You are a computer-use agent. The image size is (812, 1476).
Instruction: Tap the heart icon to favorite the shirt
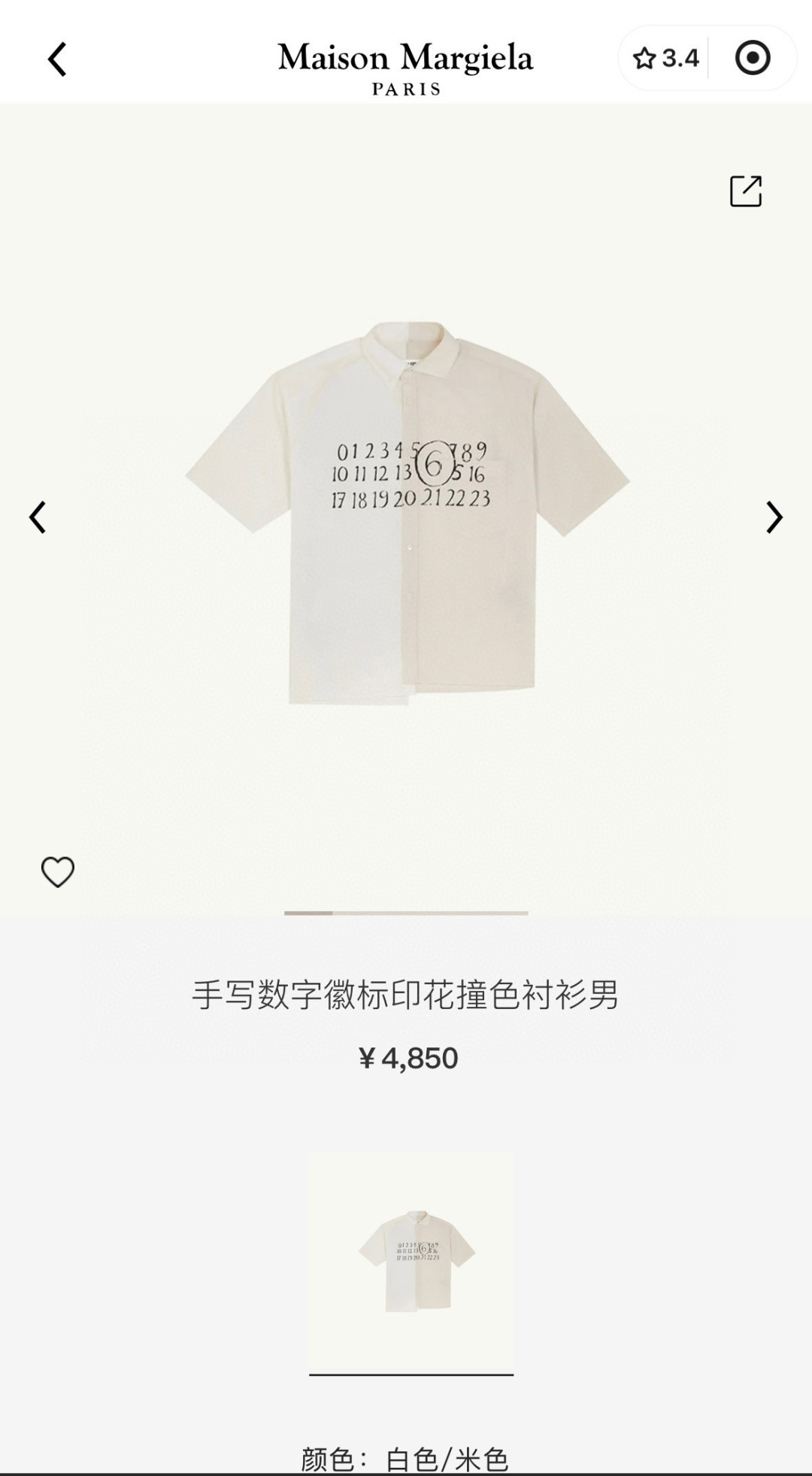tap(58, 872)
